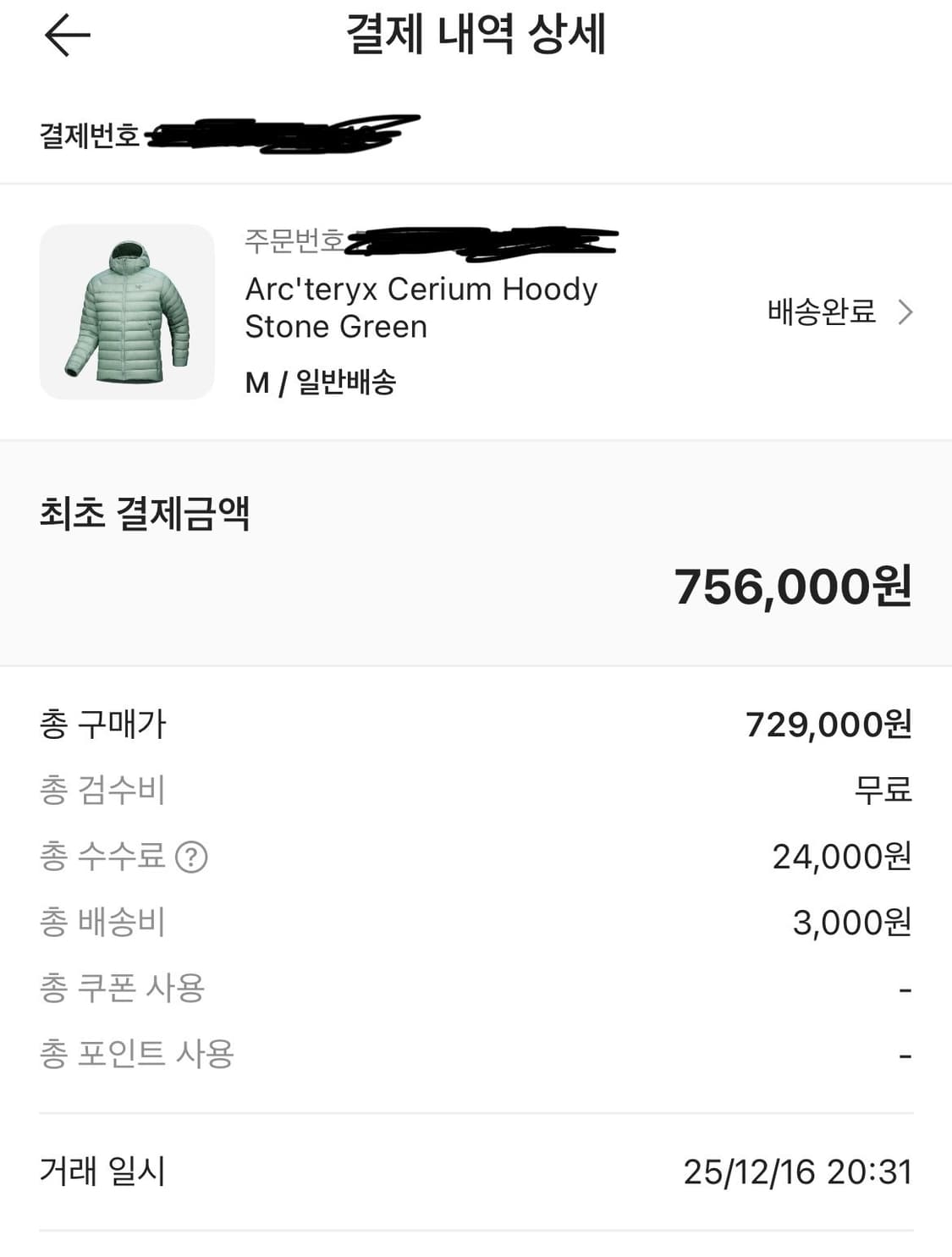The width and height of the screenshot is (952, 1257).
Task: Select the 총 수수료 amount 24,000원
Action: [838, 857]
